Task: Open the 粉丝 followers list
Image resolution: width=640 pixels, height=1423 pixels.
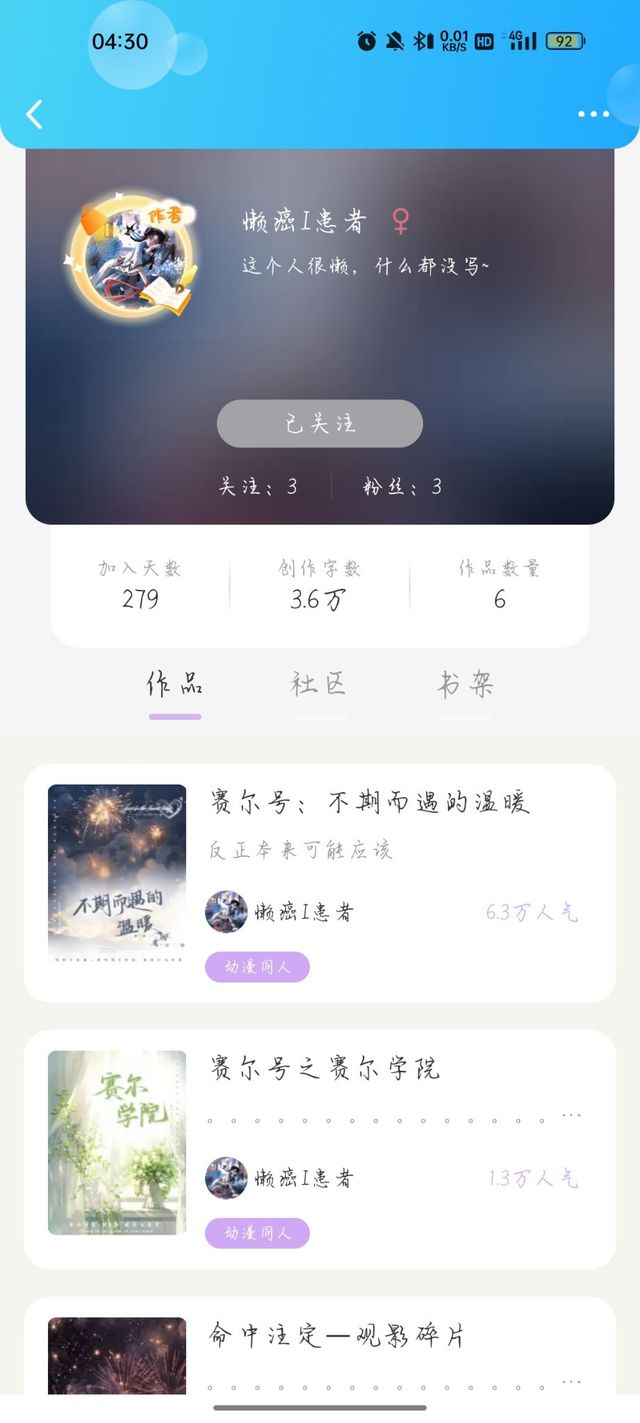Action: click(402, 487)
